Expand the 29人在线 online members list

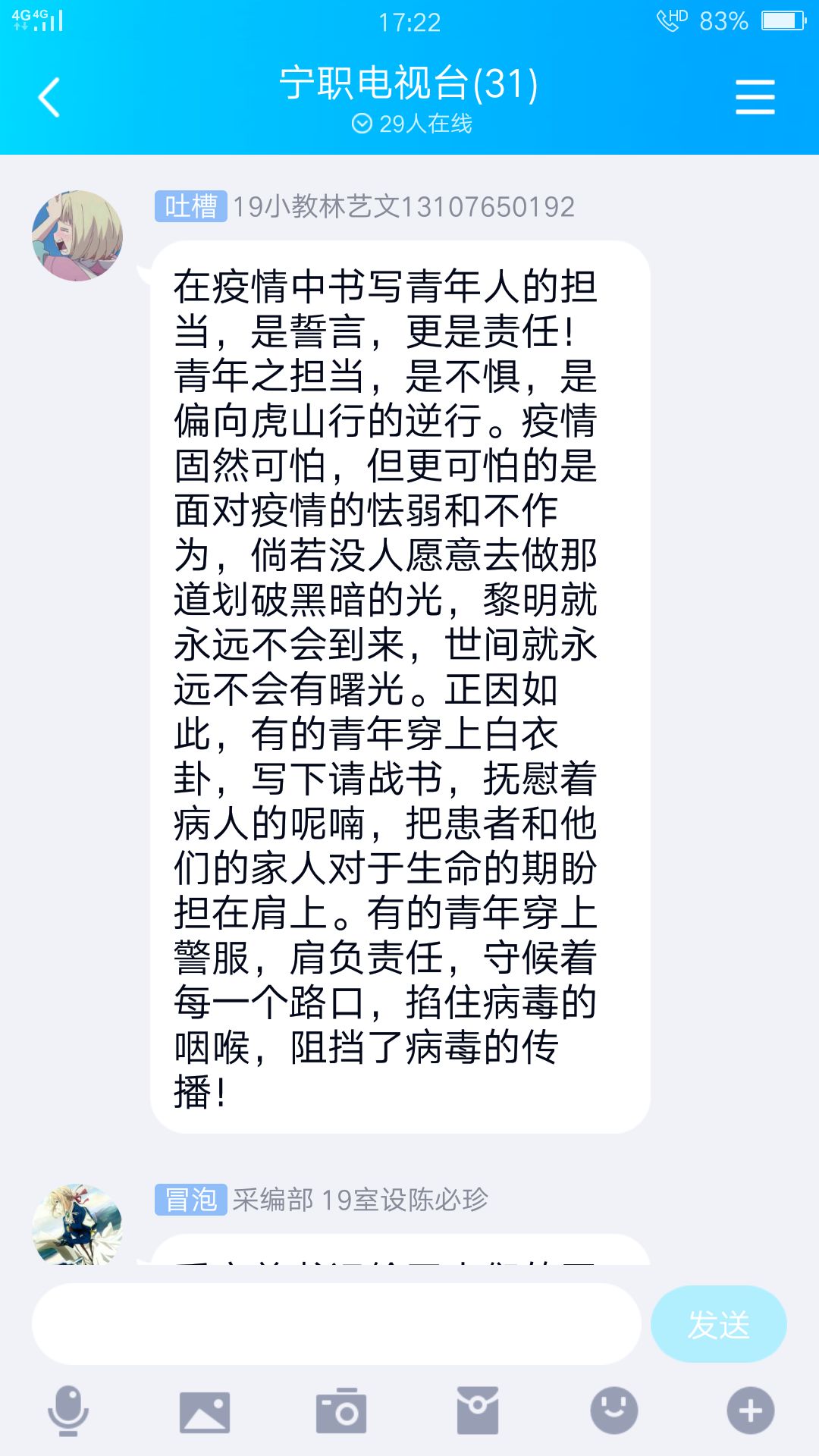(x=412, y=124)
